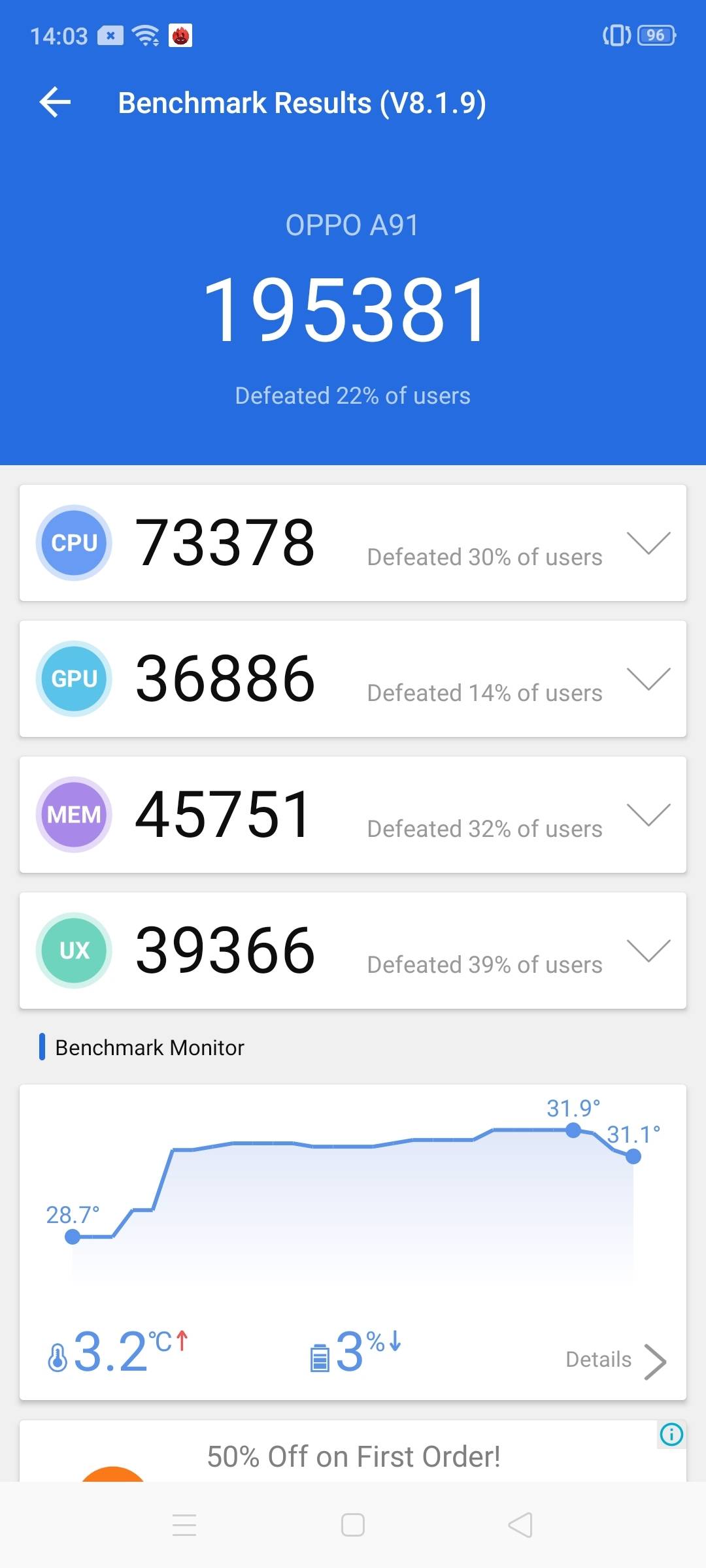Expand the CPU score details
Screen dimensions: 706x1568
click(648, 543)
